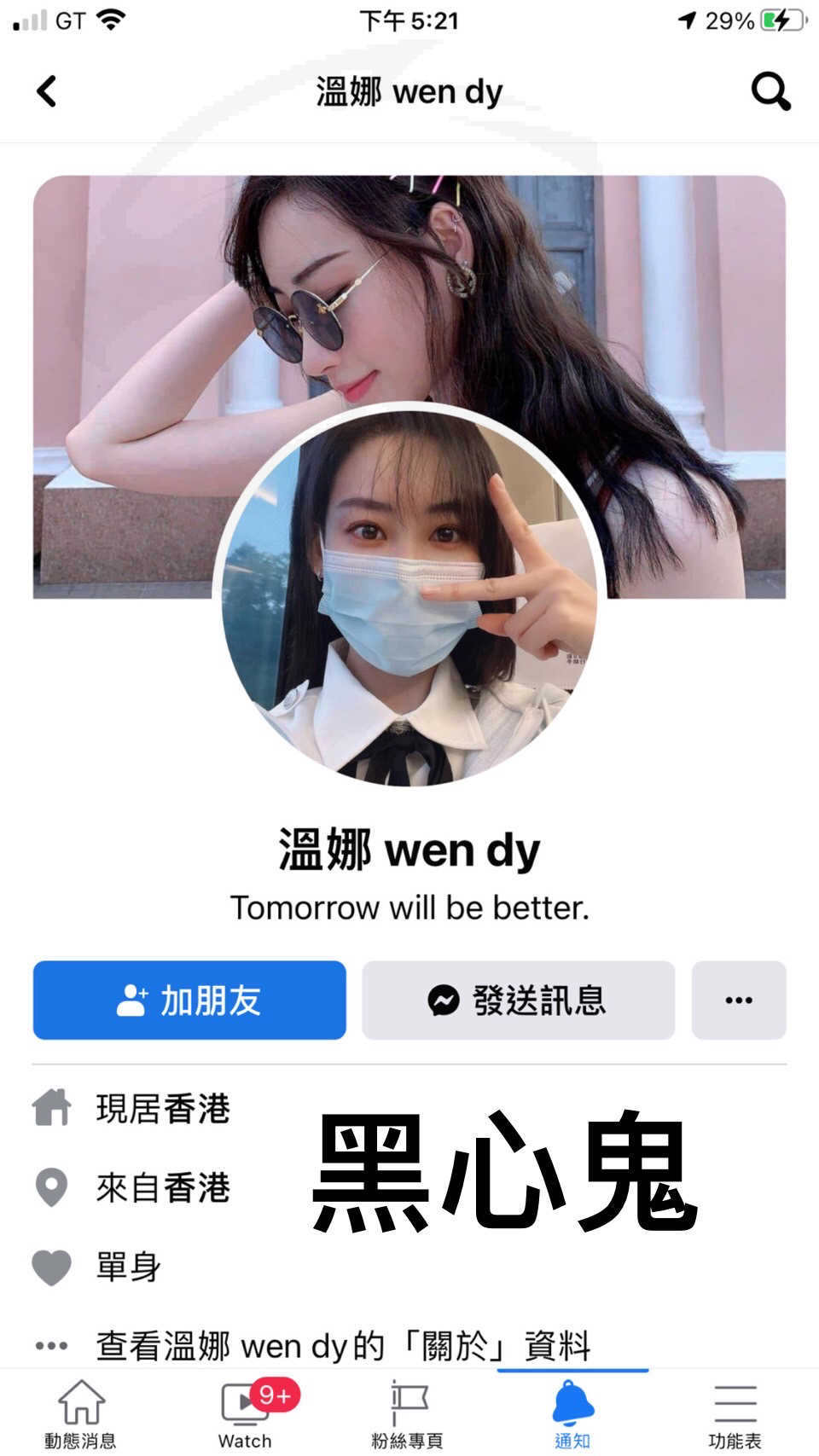Send a message via 發送訊息
The width and height of the screenshot is (819, 1456).
518,1000
